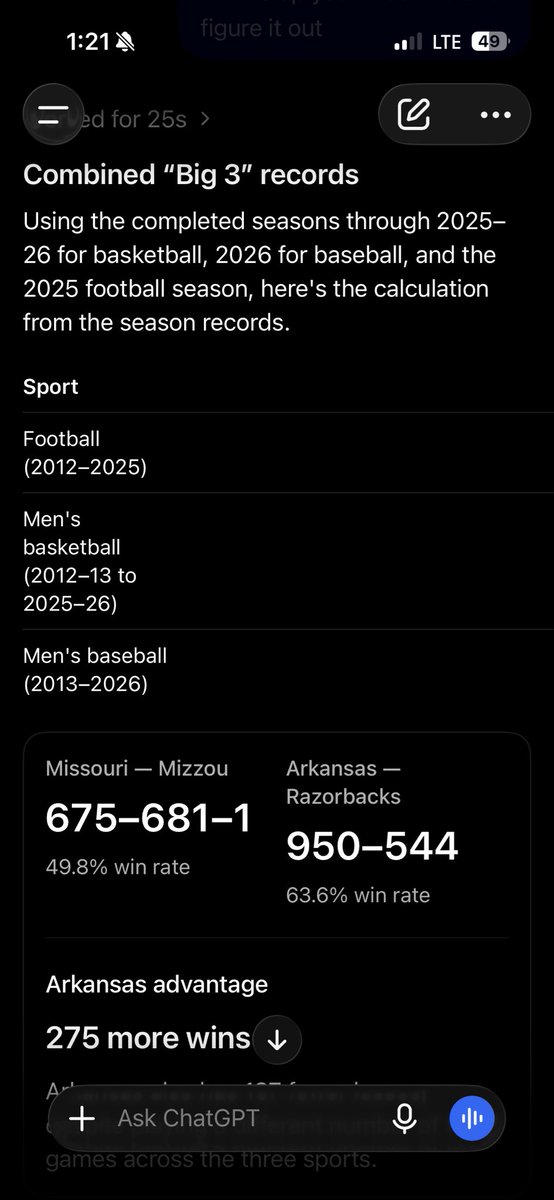Start a new chat
The width and height of the screenshot is (554, 1200).
click(414, 115)
